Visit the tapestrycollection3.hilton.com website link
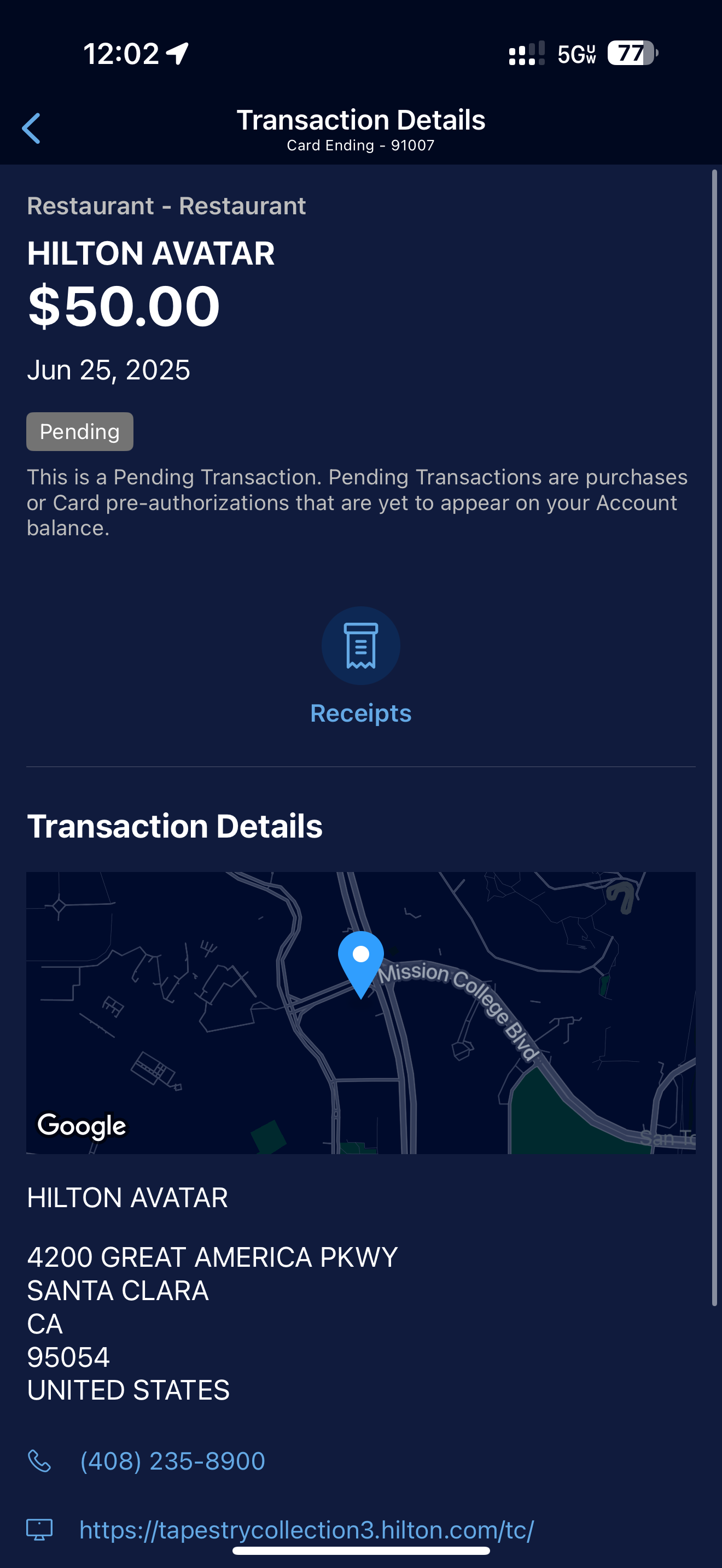722x1568 pixels. (306, 1530)
